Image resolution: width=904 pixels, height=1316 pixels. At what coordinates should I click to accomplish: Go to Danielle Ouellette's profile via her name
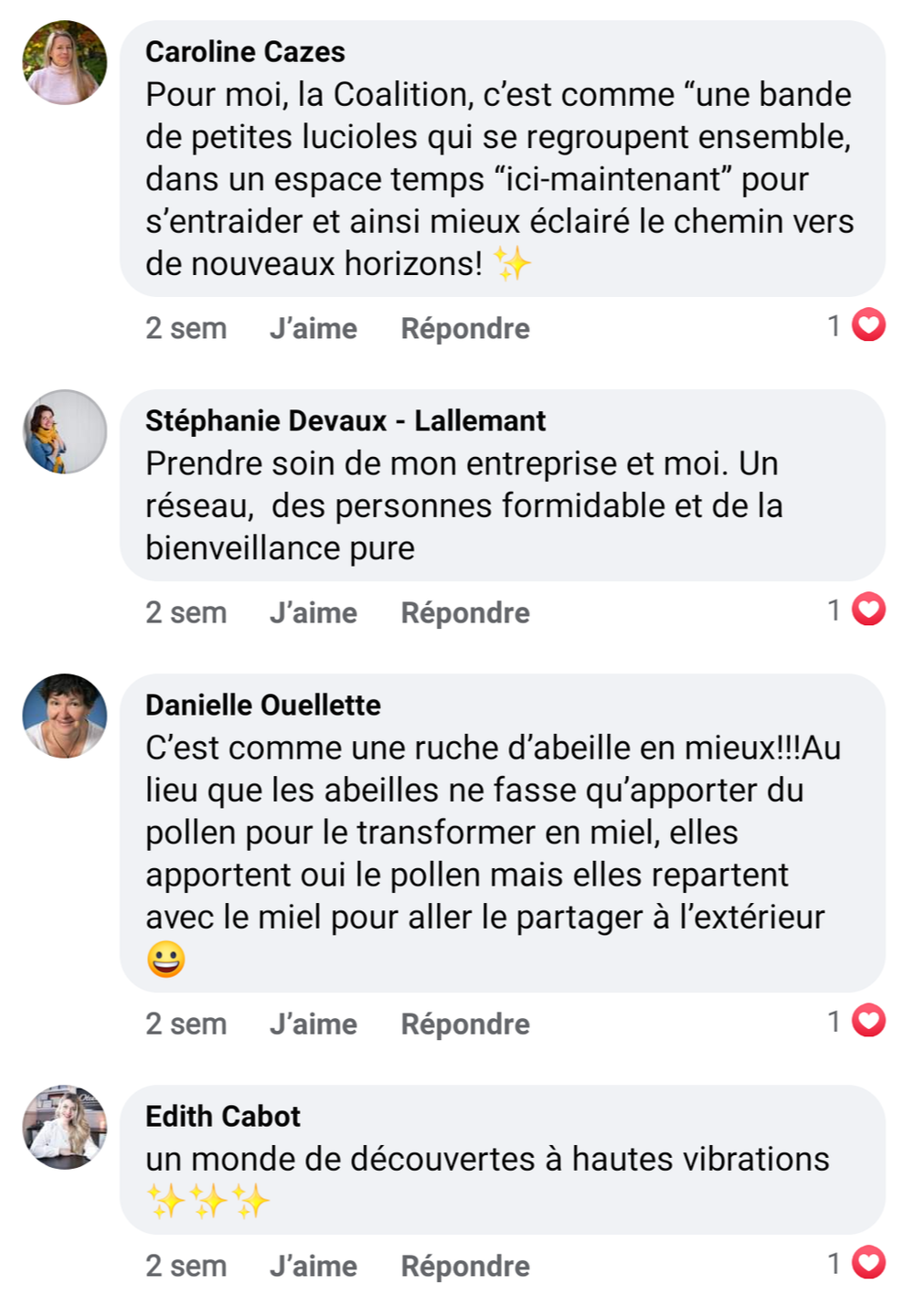tap(262, 705)
